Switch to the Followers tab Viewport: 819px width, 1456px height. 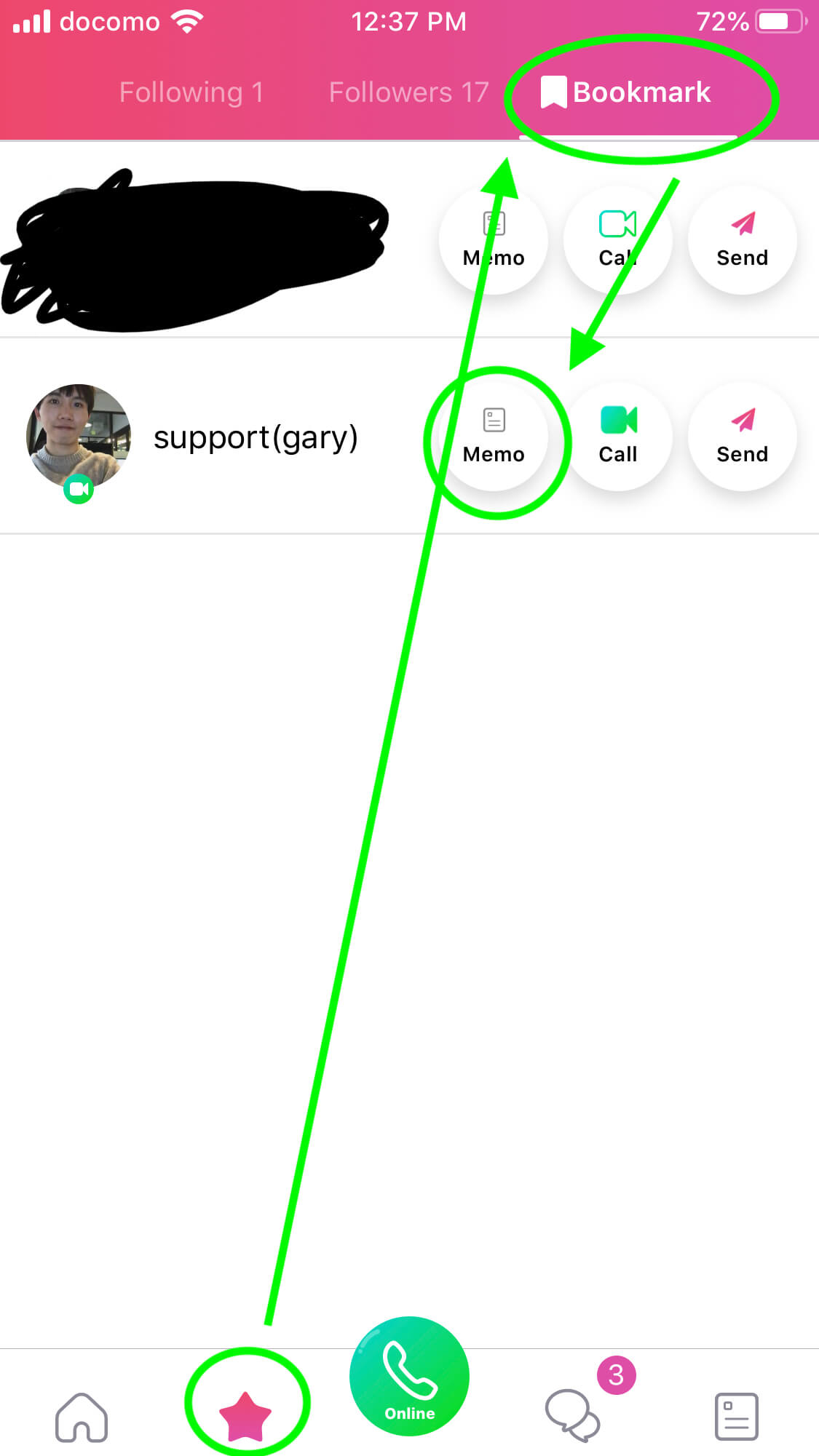408,92
